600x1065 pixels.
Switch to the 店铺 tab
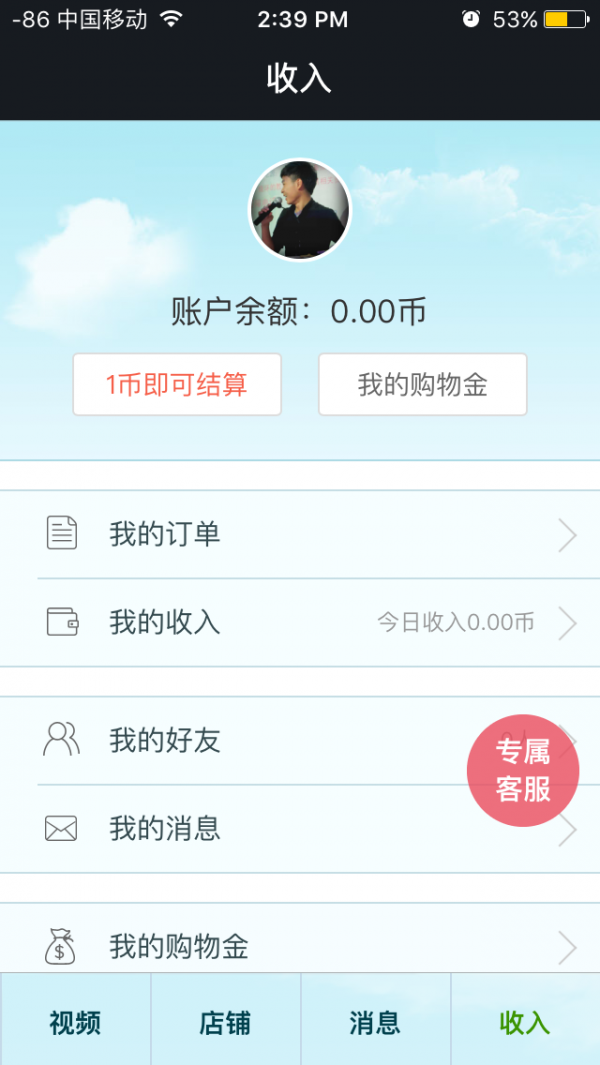pos(225,1022)
